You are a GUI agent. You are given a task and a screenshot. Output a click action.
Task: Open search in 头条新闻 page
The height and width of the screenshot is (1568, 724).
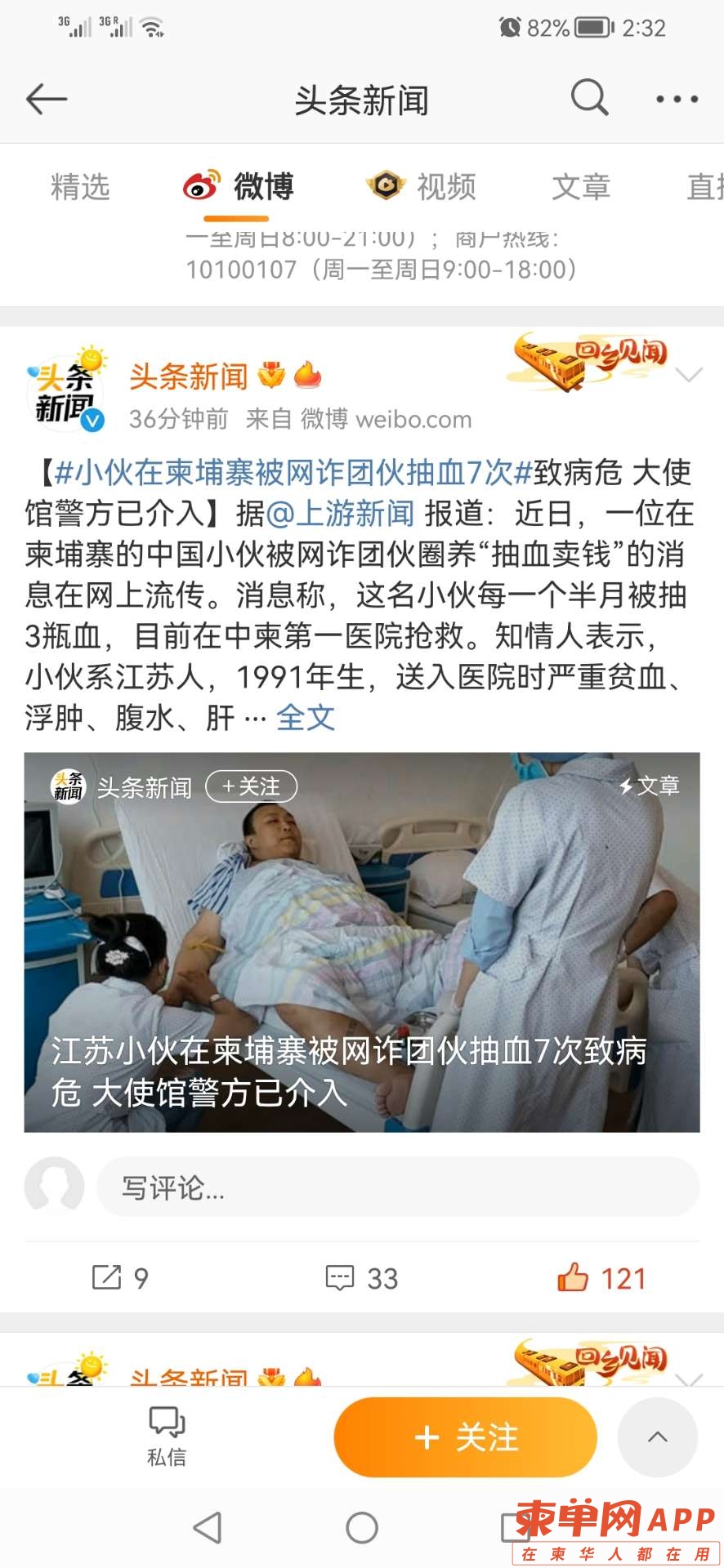pos(589,98)
